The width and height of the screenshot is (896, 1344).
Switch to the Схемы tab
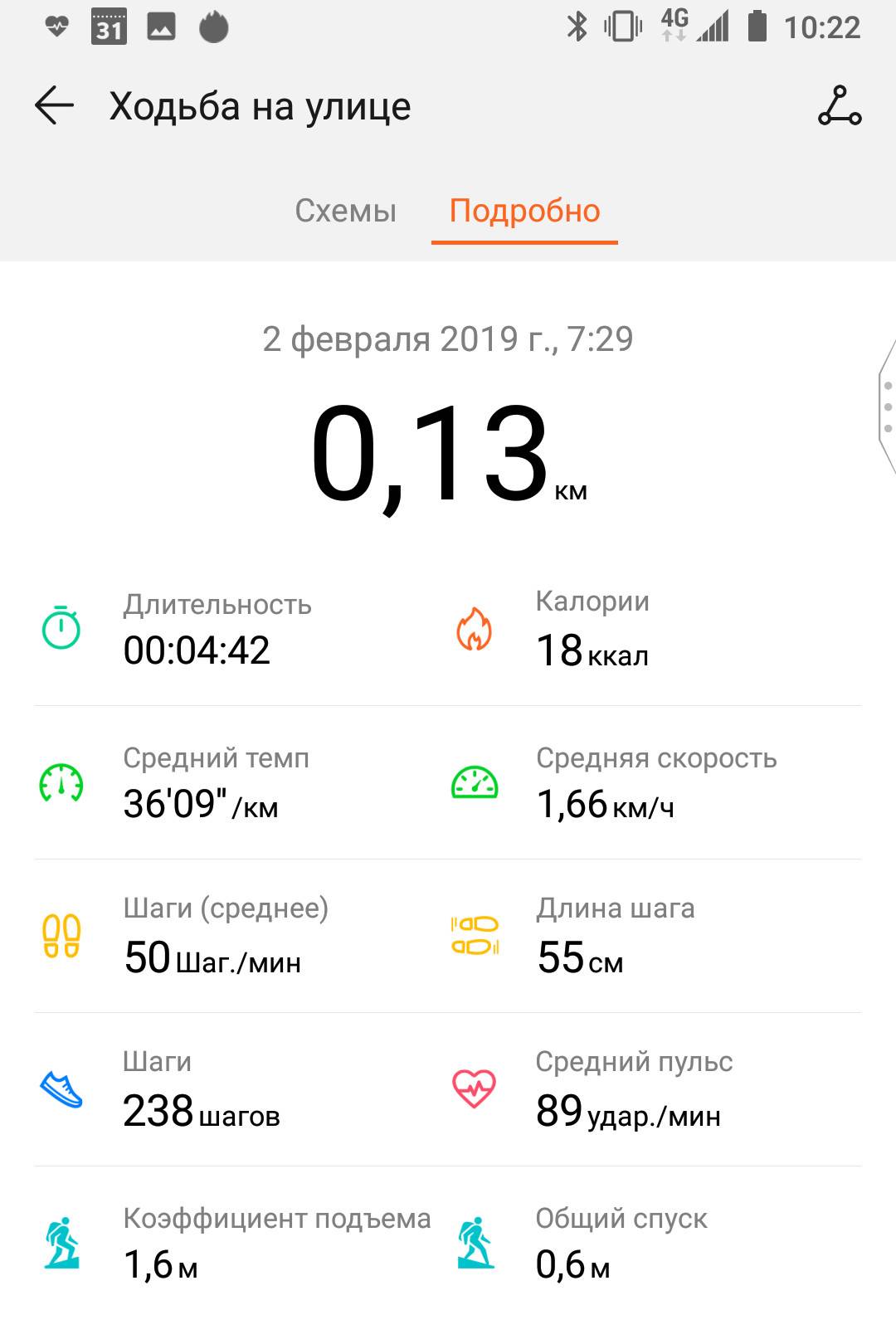tap(345, 211)
